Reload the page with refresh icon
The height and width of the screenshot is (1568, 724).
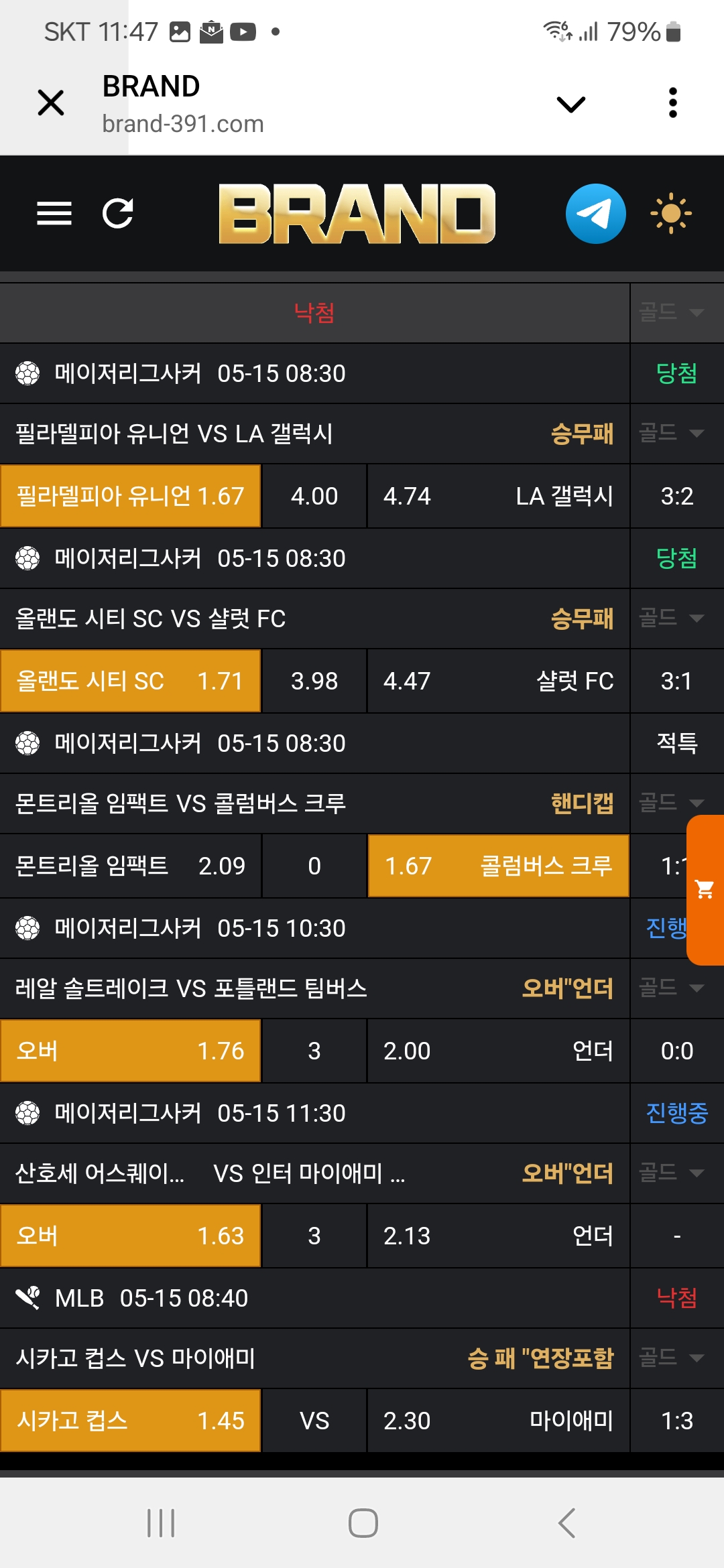point(118,214)
